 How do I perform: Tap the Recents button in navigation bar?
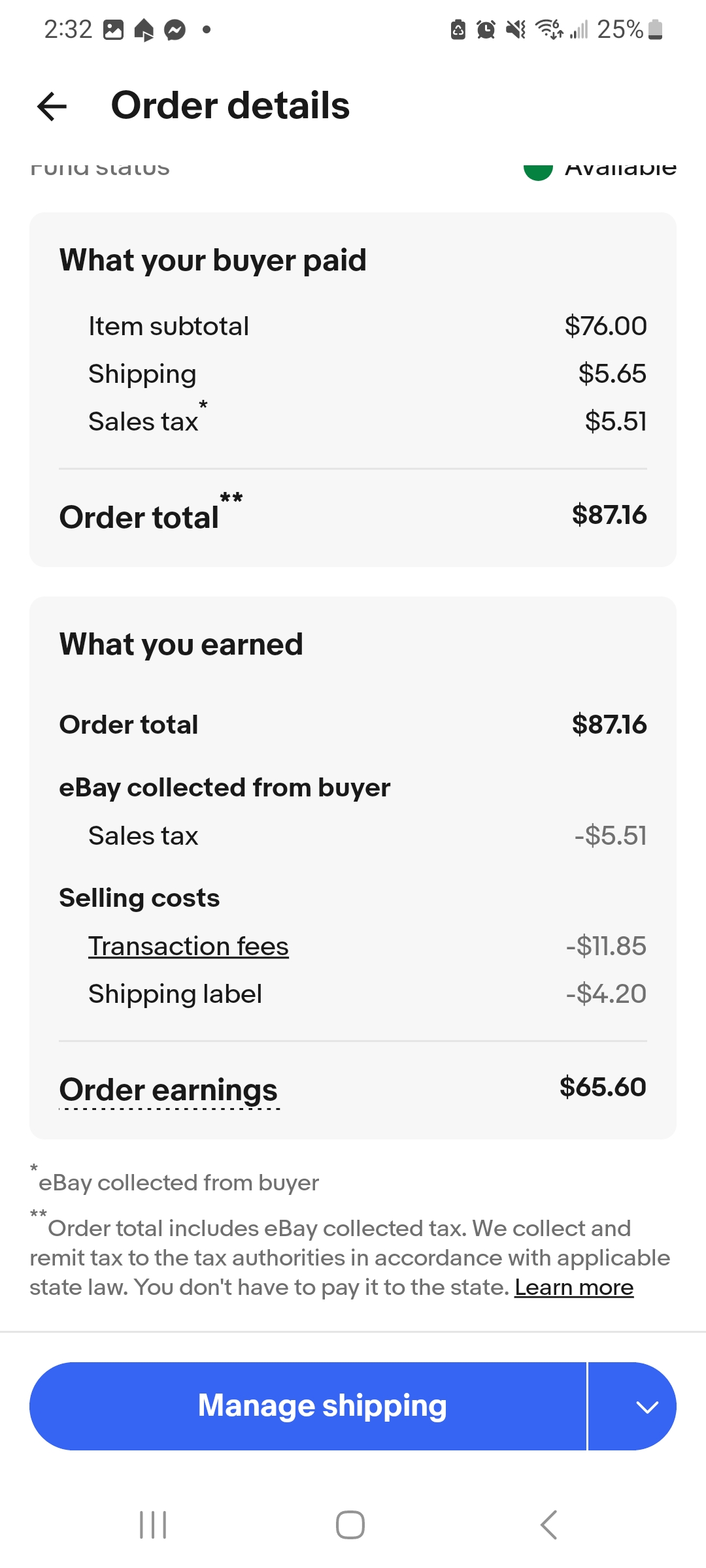(x=153, y=1526)
